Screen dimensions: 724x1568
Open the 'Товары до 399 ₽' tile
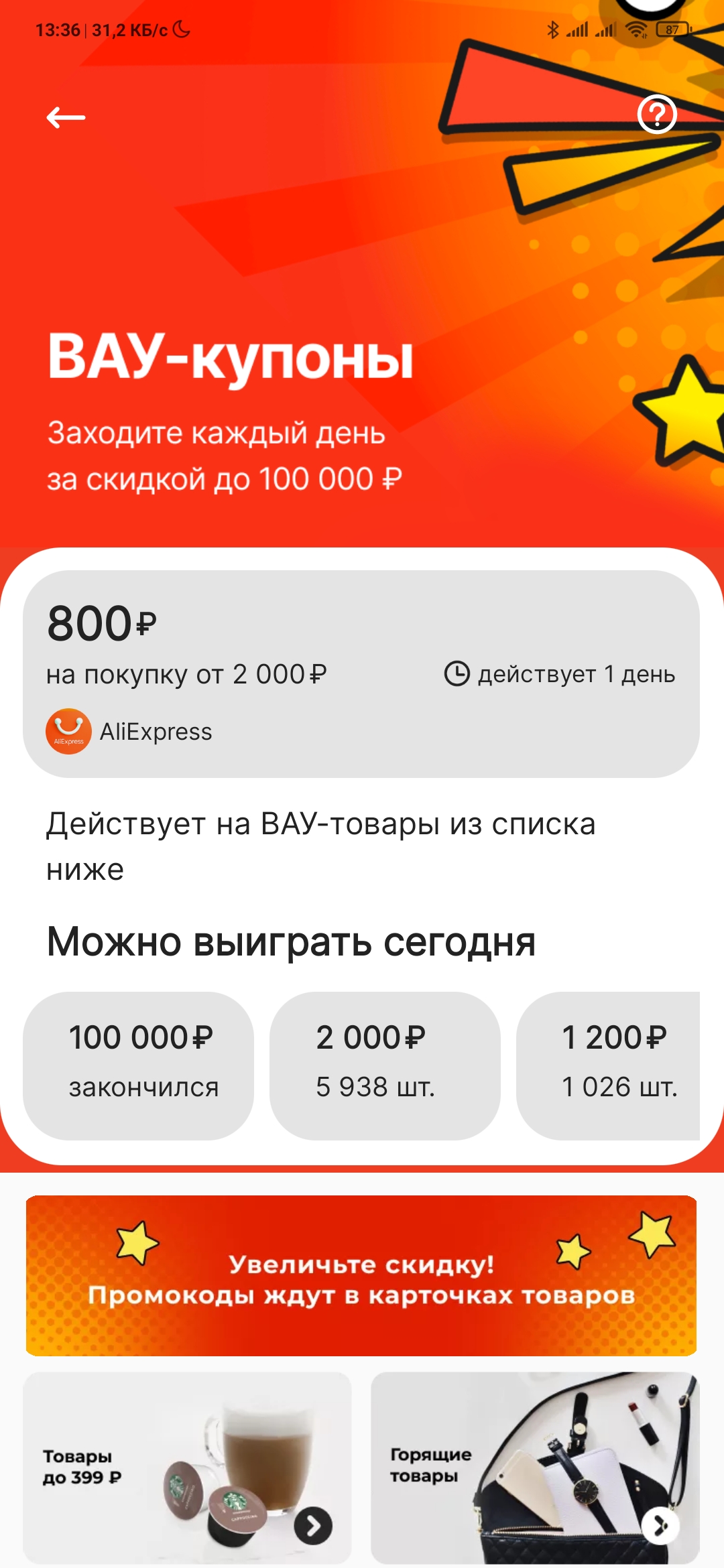pos(187,1467)
